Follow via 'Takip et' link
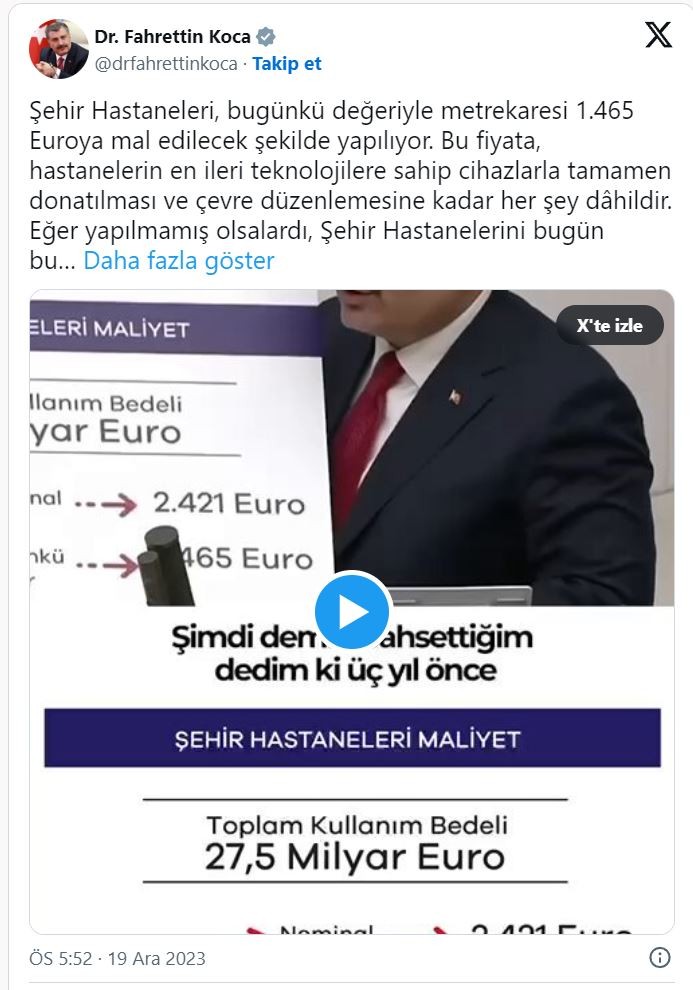 point(287,64)
